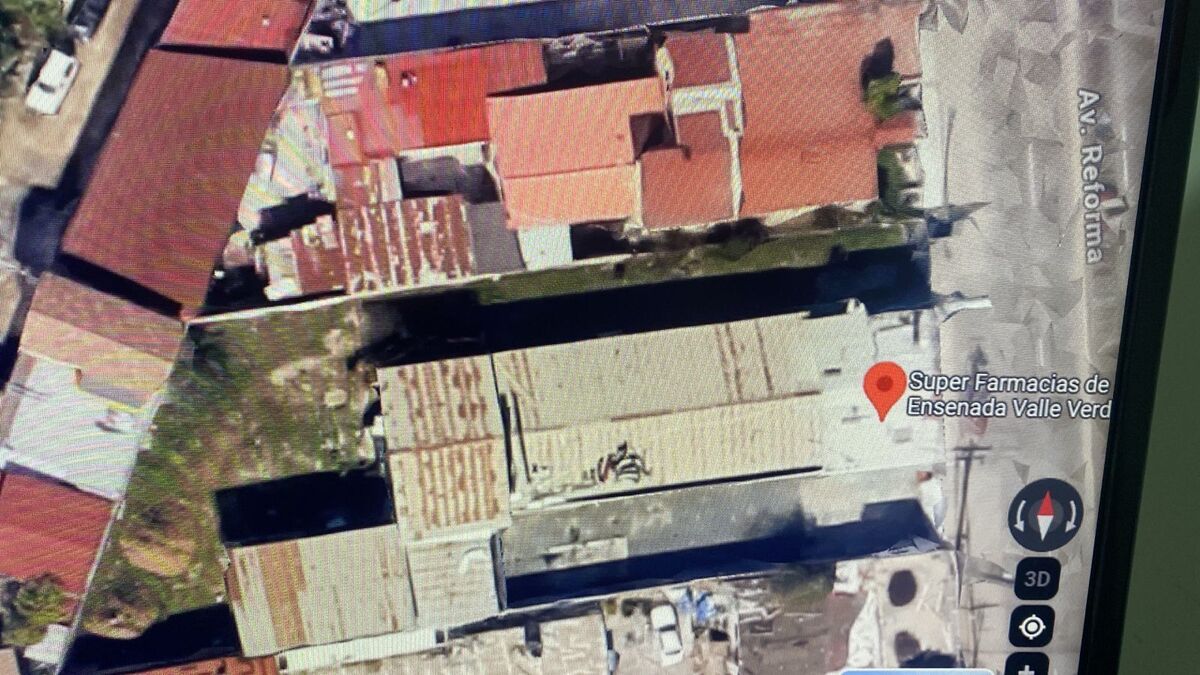Viewport: 1200px width, 675px height.
Task: Rotate the map using the compass's right arrow
Action: 1071,516
